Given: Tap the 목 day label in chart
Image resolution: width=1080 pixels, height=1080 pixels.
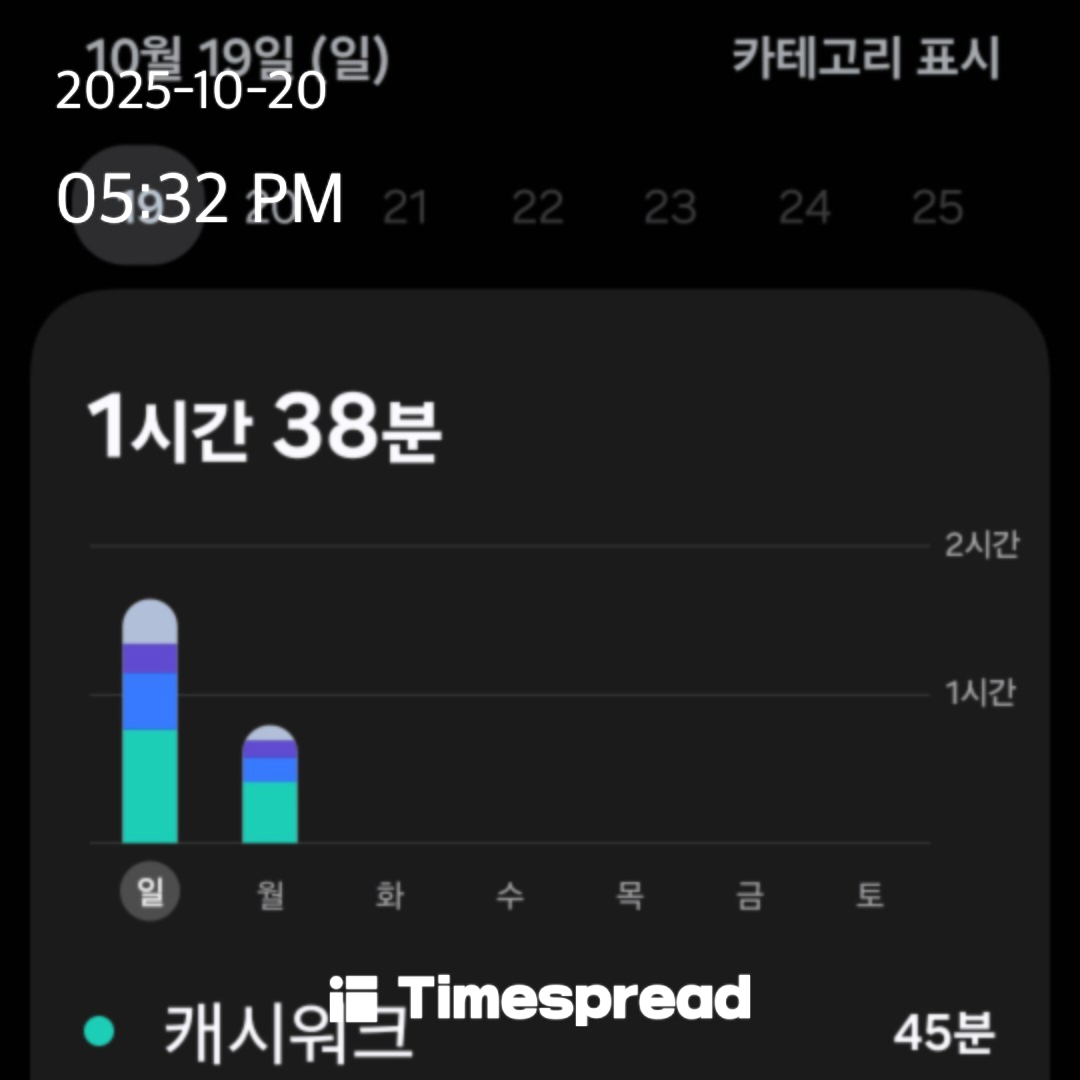Looking at the screenshot, I should (x=630, y=894).
